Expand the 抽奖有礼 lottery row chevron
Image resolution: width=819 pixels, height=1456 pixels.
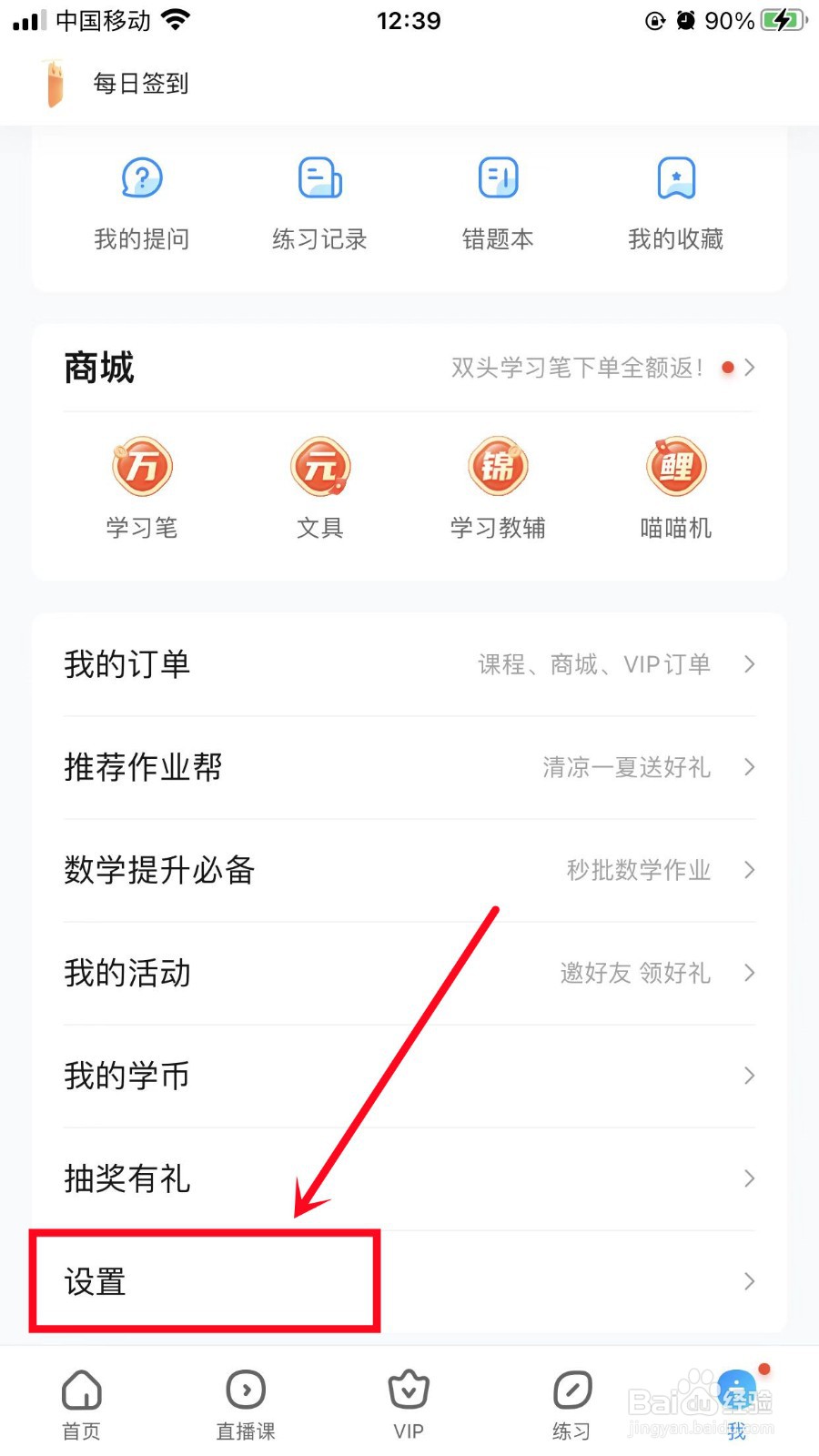[748, 1179]
